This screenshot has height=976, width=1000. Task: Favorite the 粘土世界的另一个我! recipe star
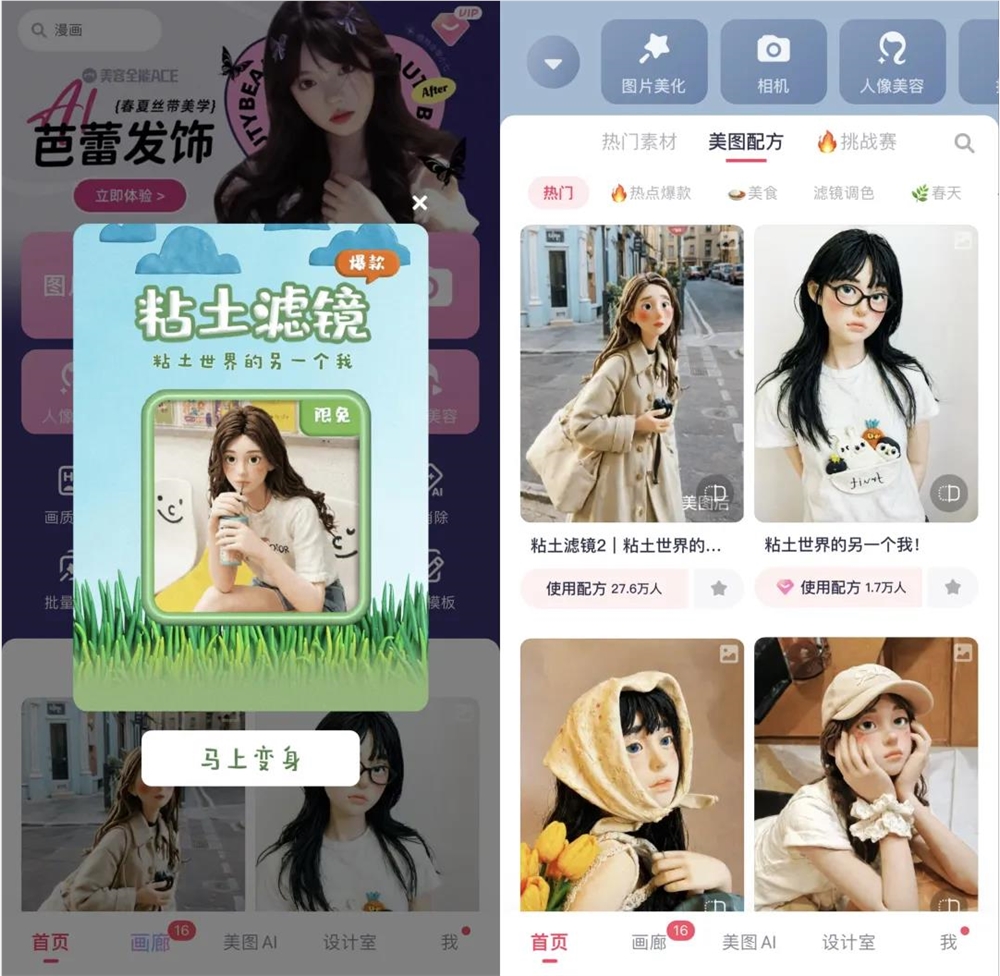point(952,588)
